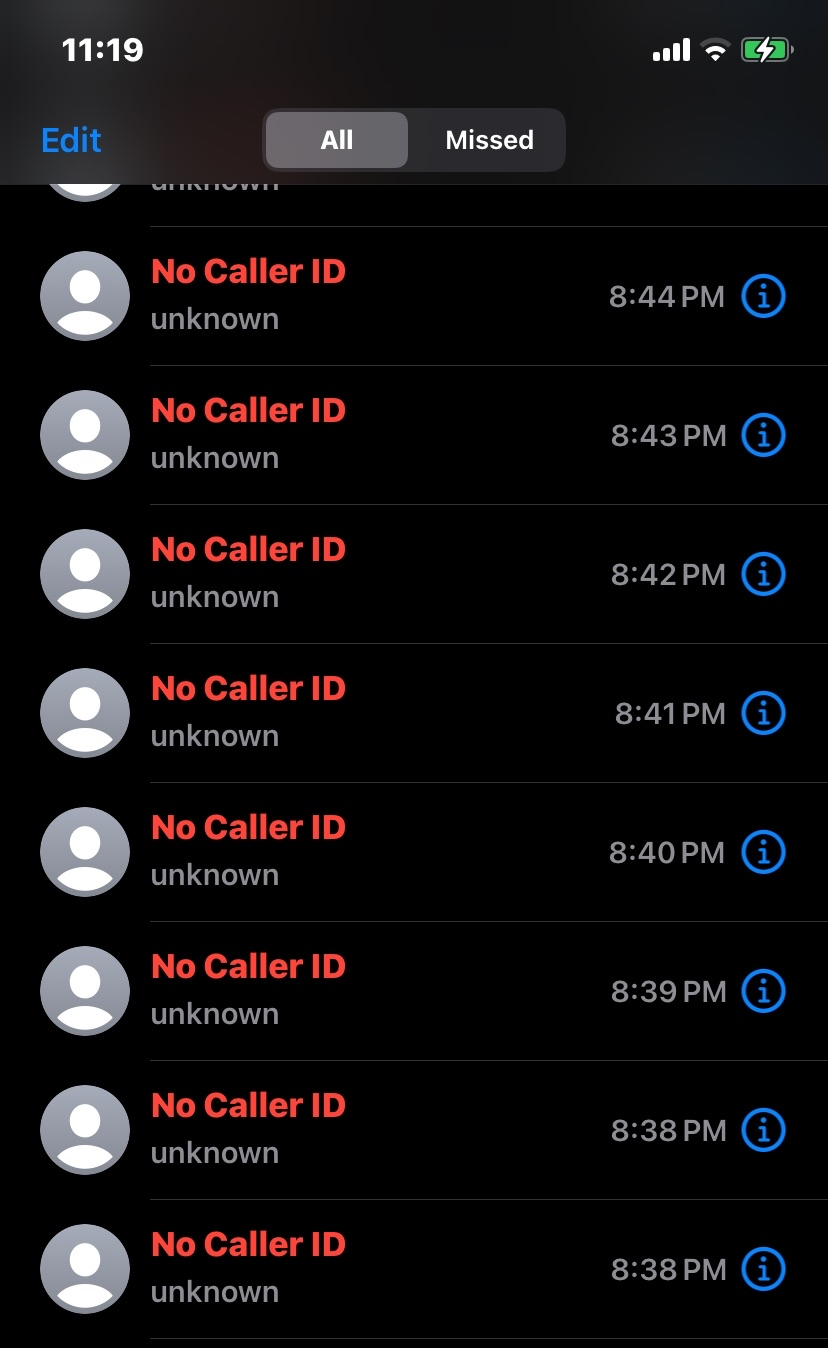Open info for the 8:44 PM call
Viewport: 828px width, 1348px height.
click(x=763, y=296)
